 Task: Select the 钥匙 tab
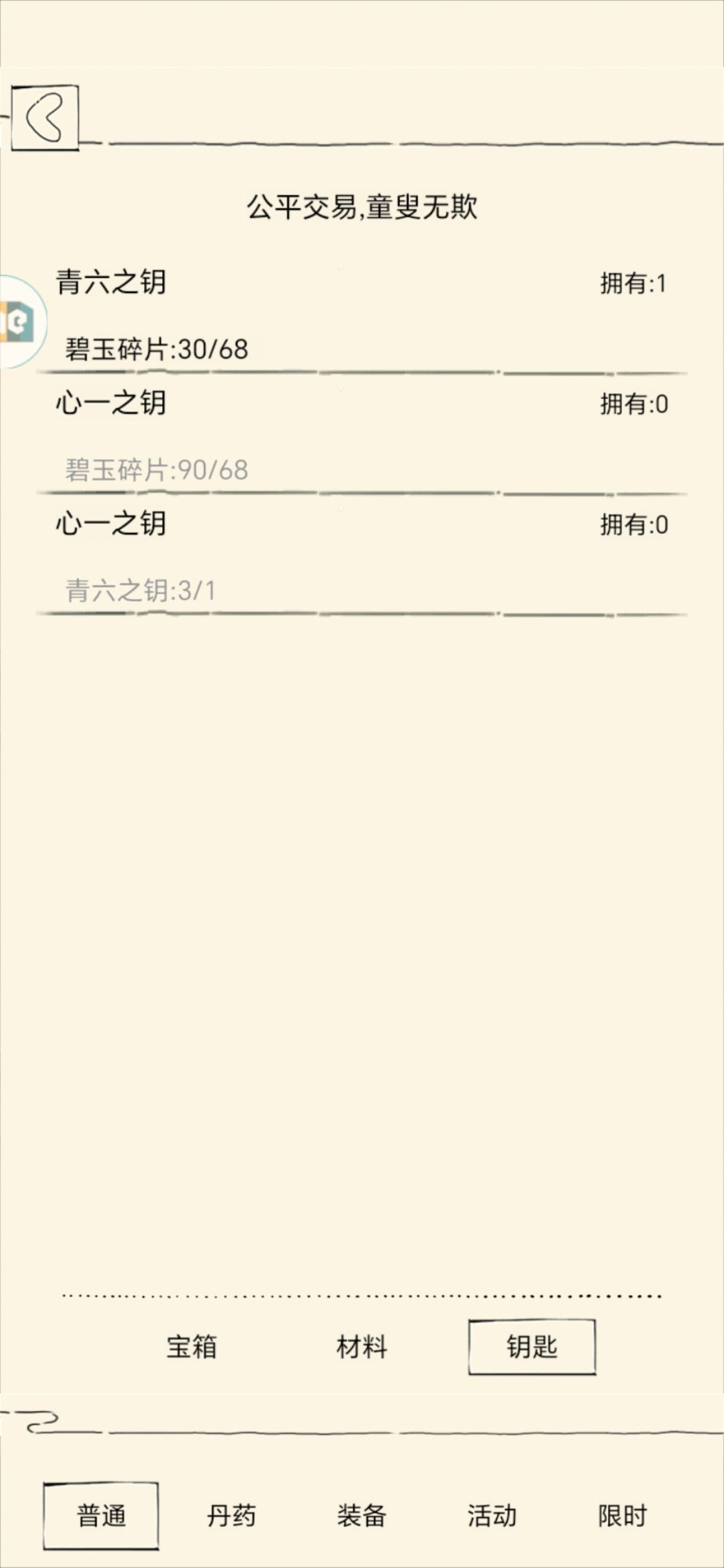[x=533, y=1348]
